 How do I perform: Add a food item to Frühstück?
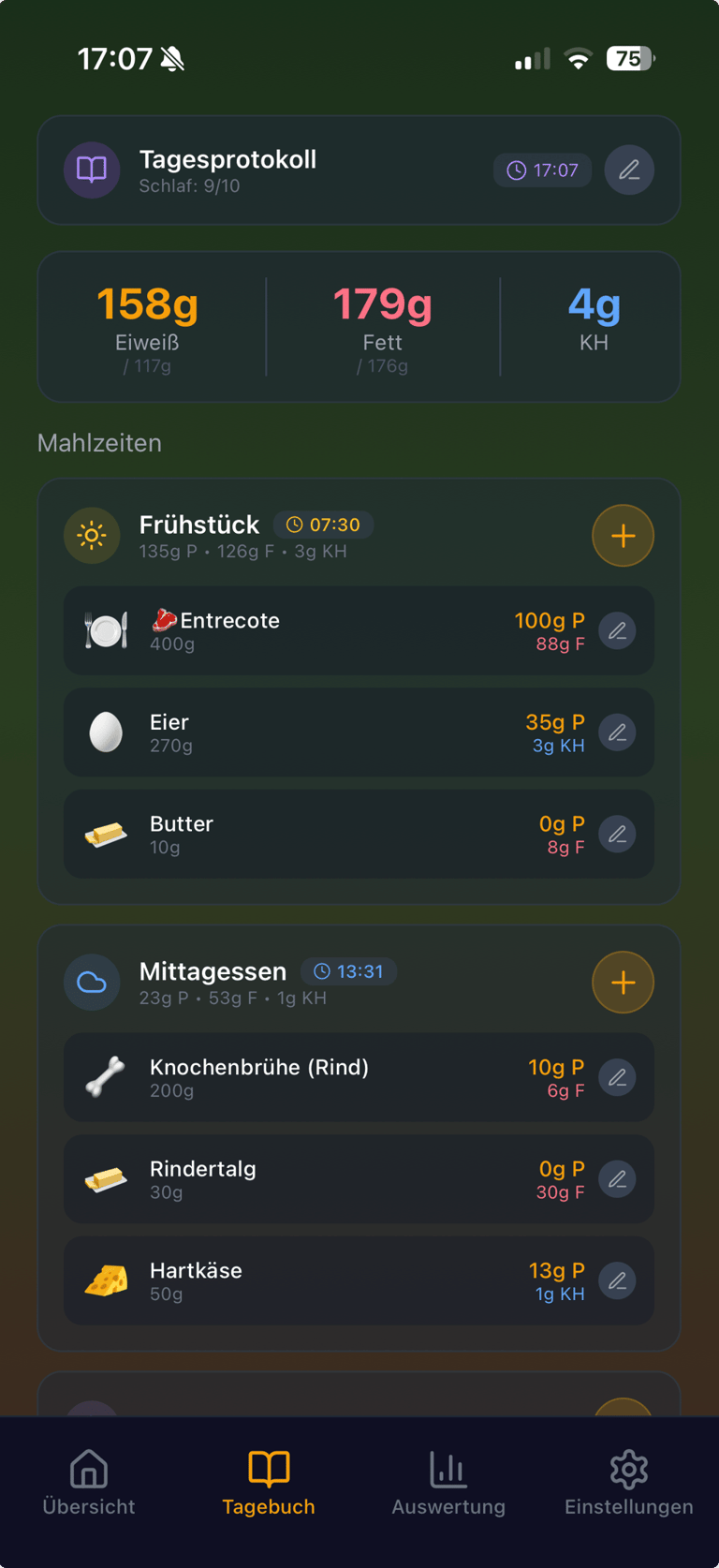[x=623, y=536]
